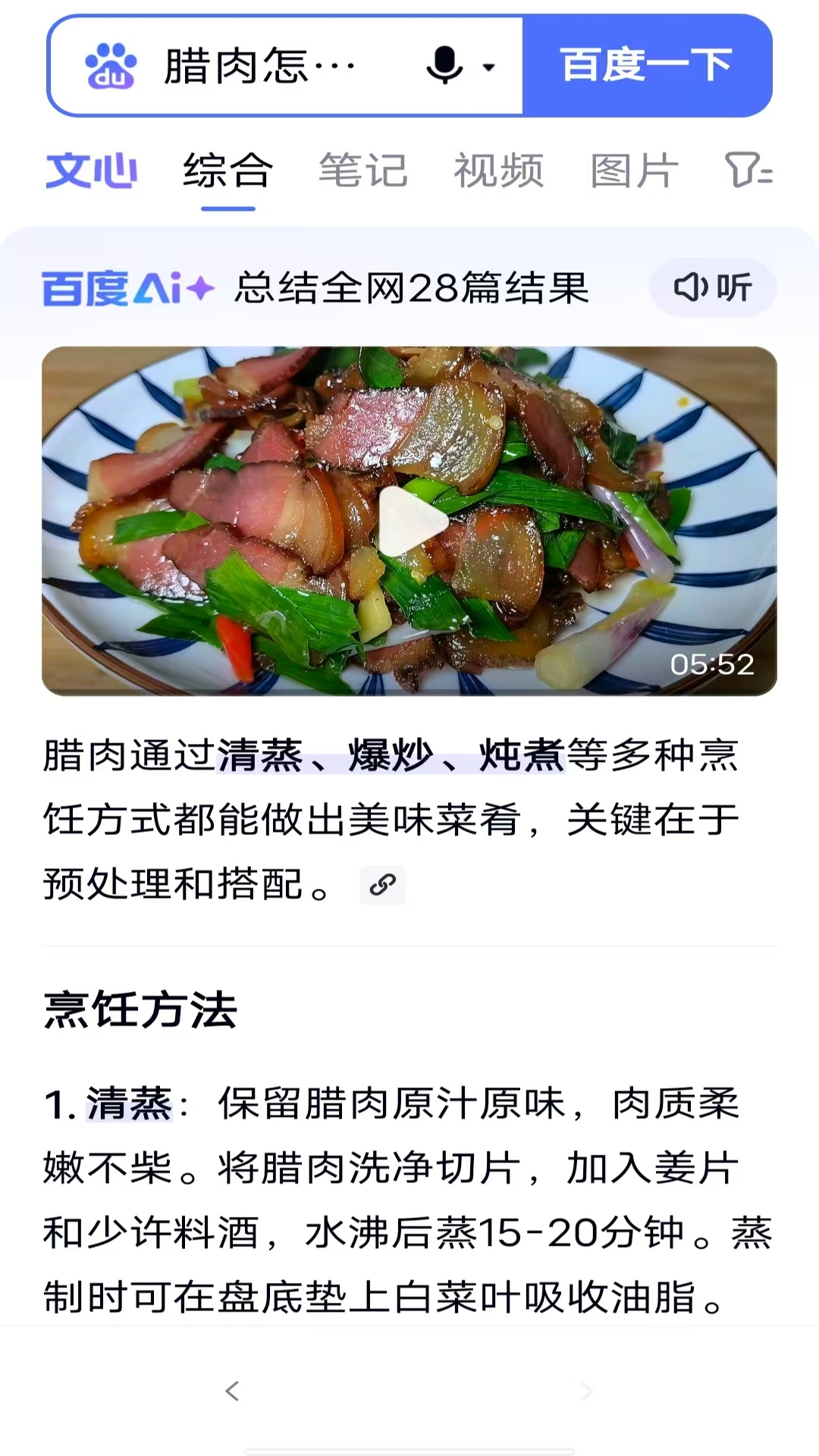Tap the search box with 腊肉怎…

click(258, 66)
